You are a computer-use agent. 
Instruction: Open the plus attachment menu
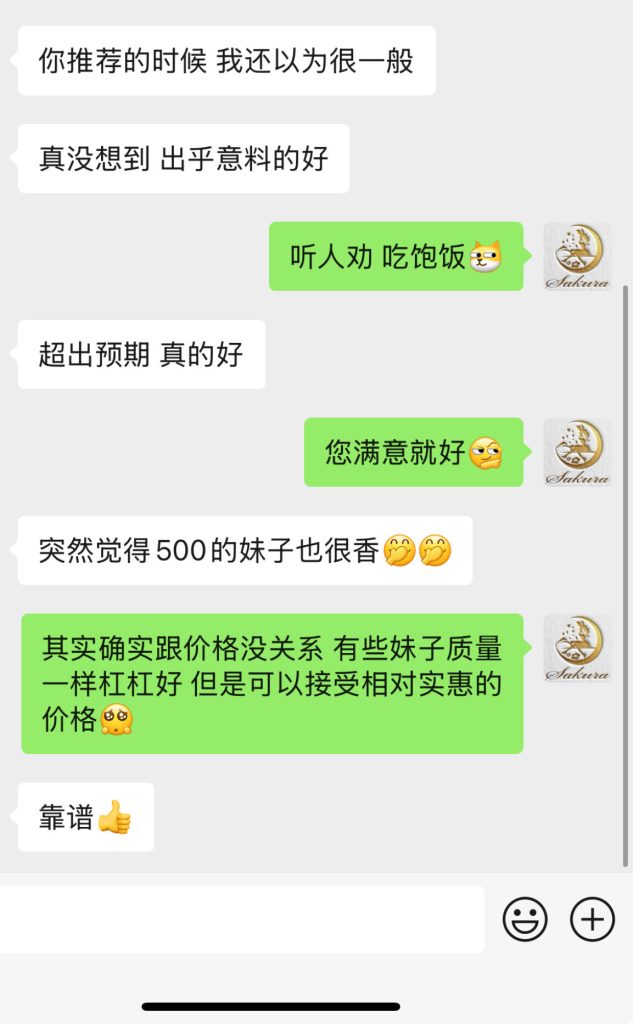[592, 919]
